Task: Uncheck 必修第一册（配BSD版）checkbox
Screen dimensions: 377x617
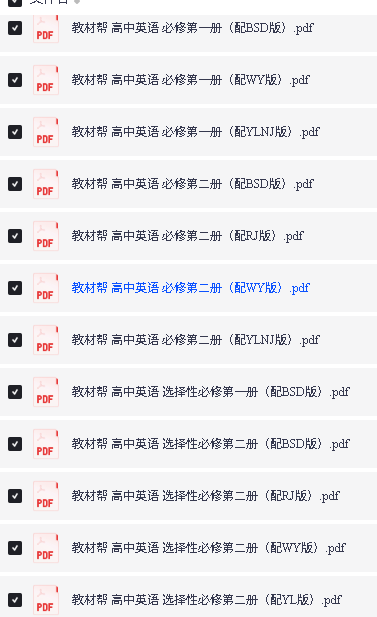Action: [x=15, y=28]
